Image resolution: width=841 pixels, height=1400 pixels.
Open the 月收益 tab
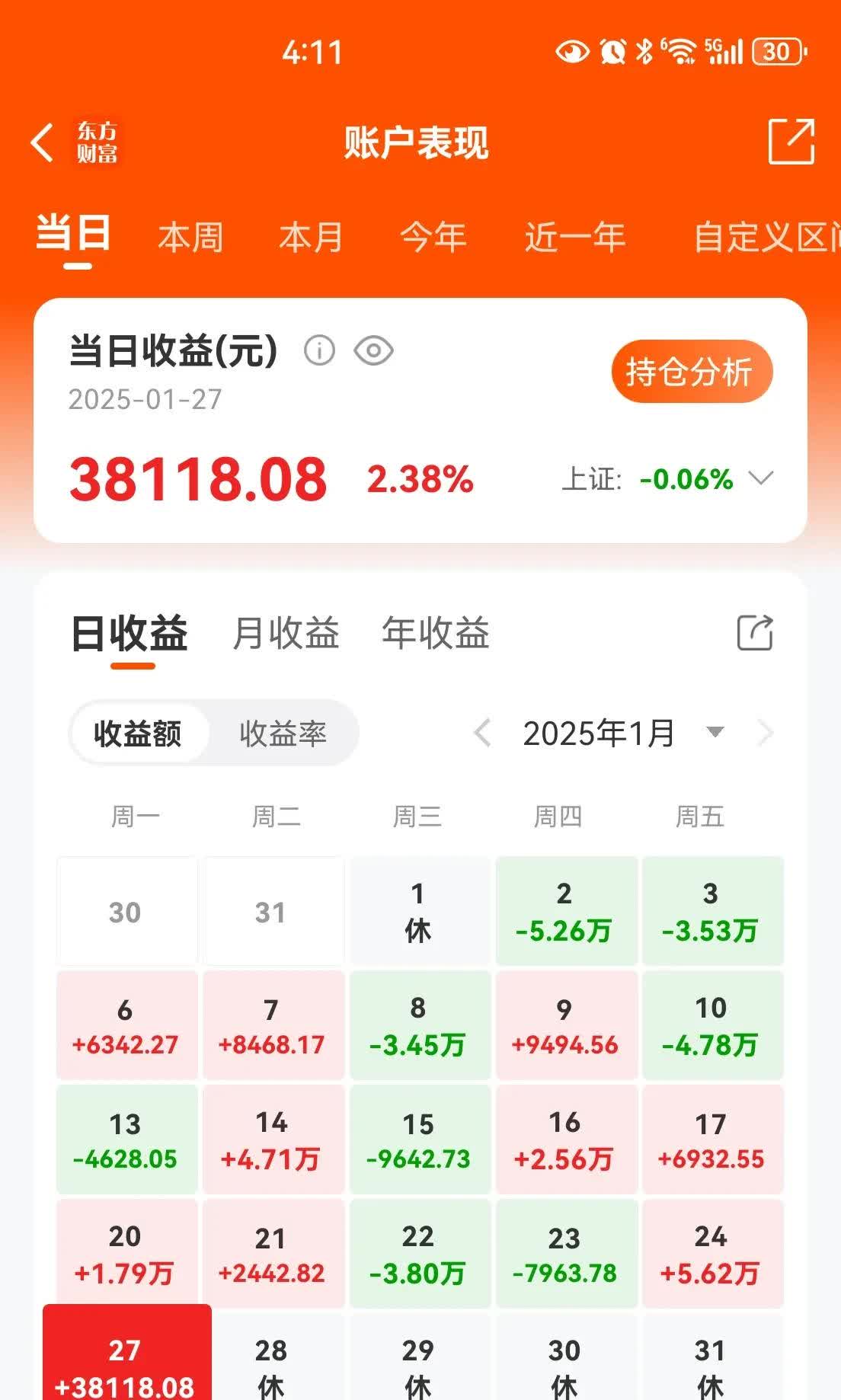(x=285, y=632)
